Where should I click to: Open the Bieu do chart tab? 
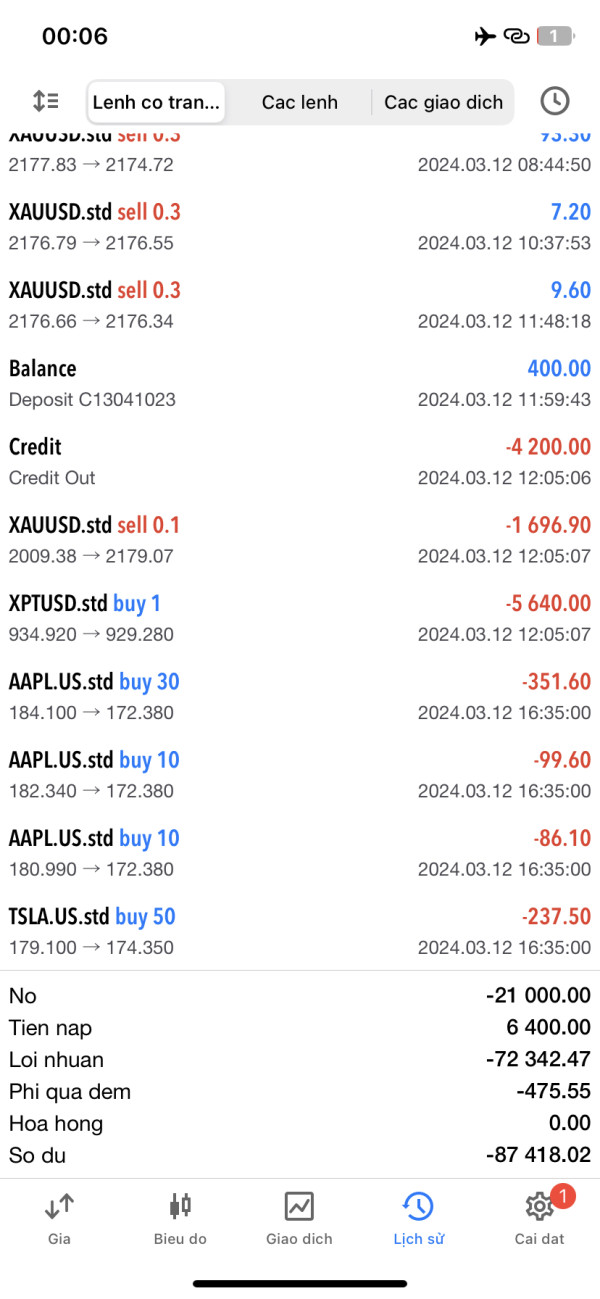coord(180,1218)
